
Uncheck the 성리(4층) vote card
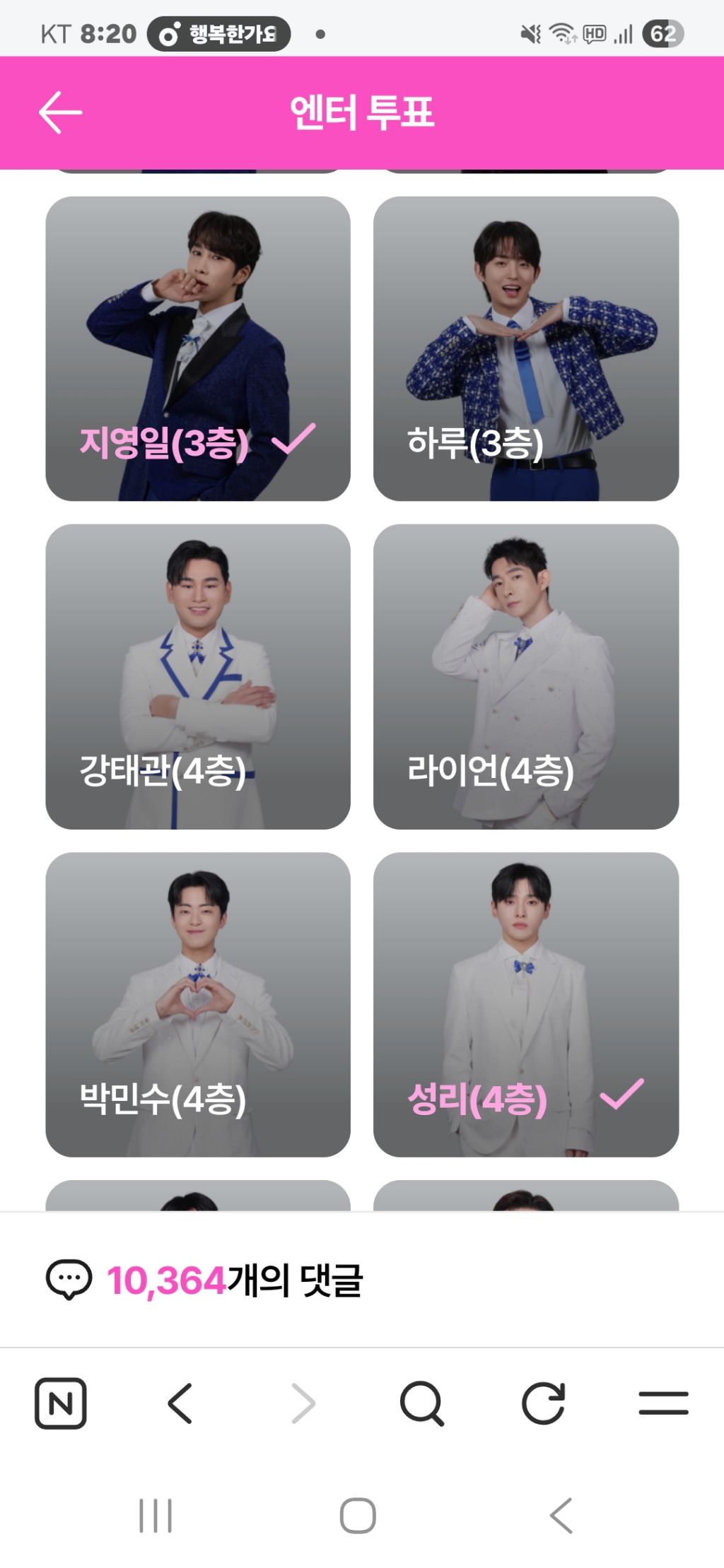(525, 1004)
